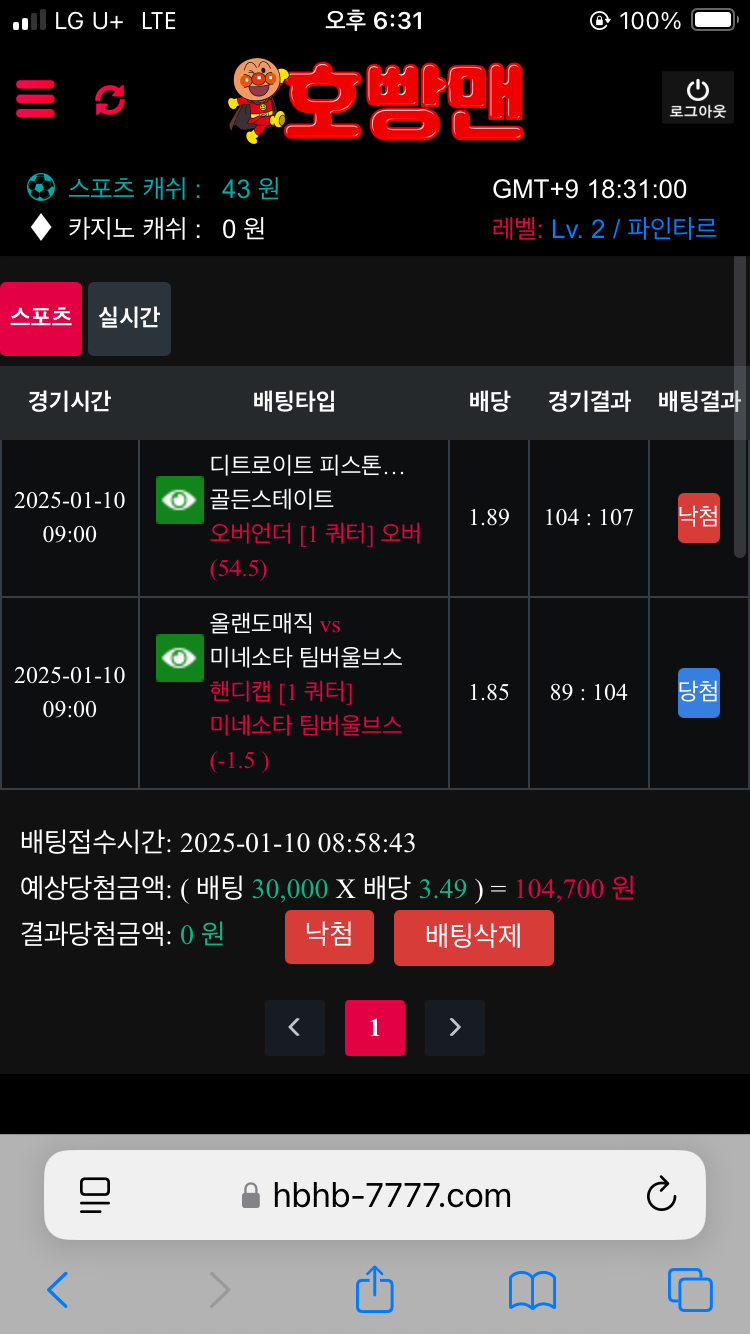This screenshot has height=1334, width=750.
Task: Open Safari page settings icon
Action: 94,1195
